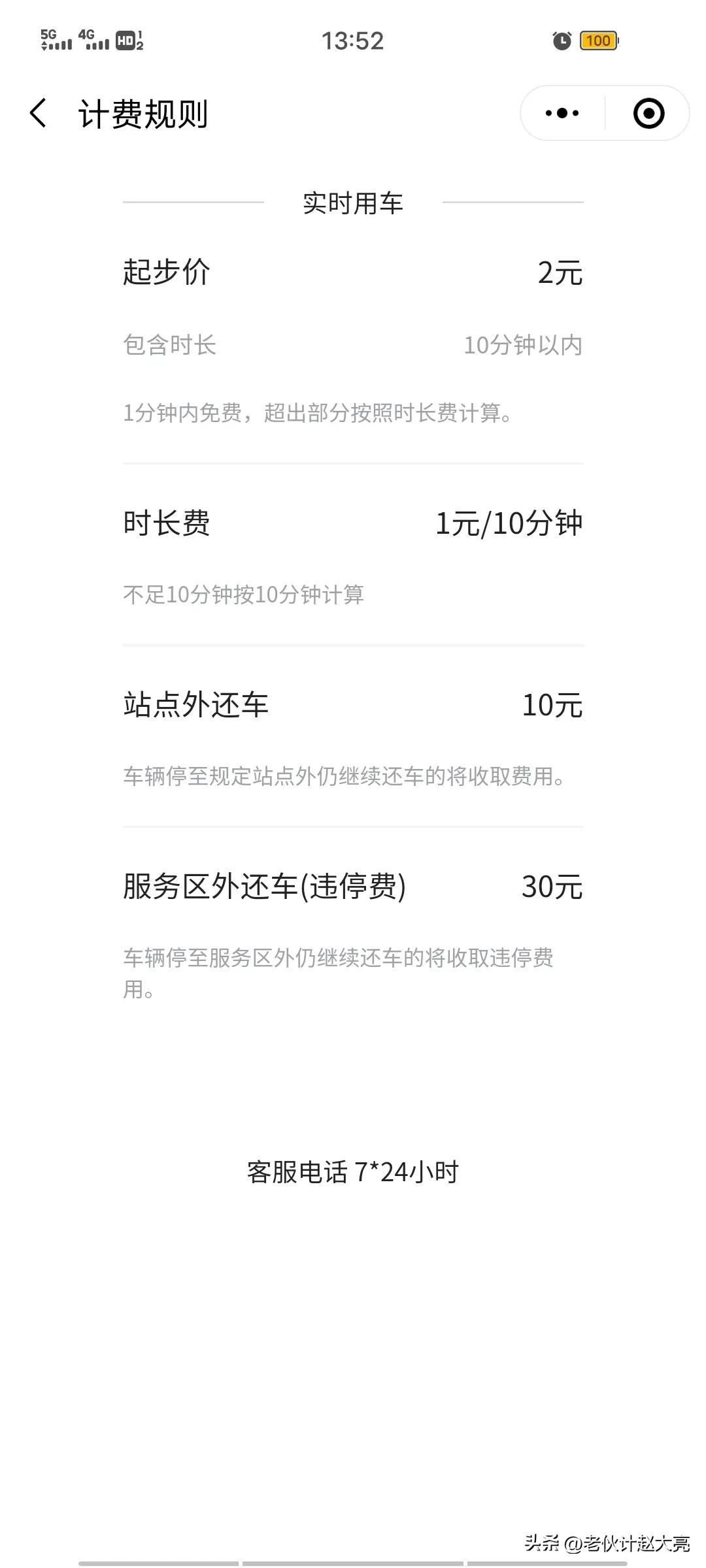Tap the back arrow to exit 计费规则
The image size is (706, 1568).
point(37,112)
